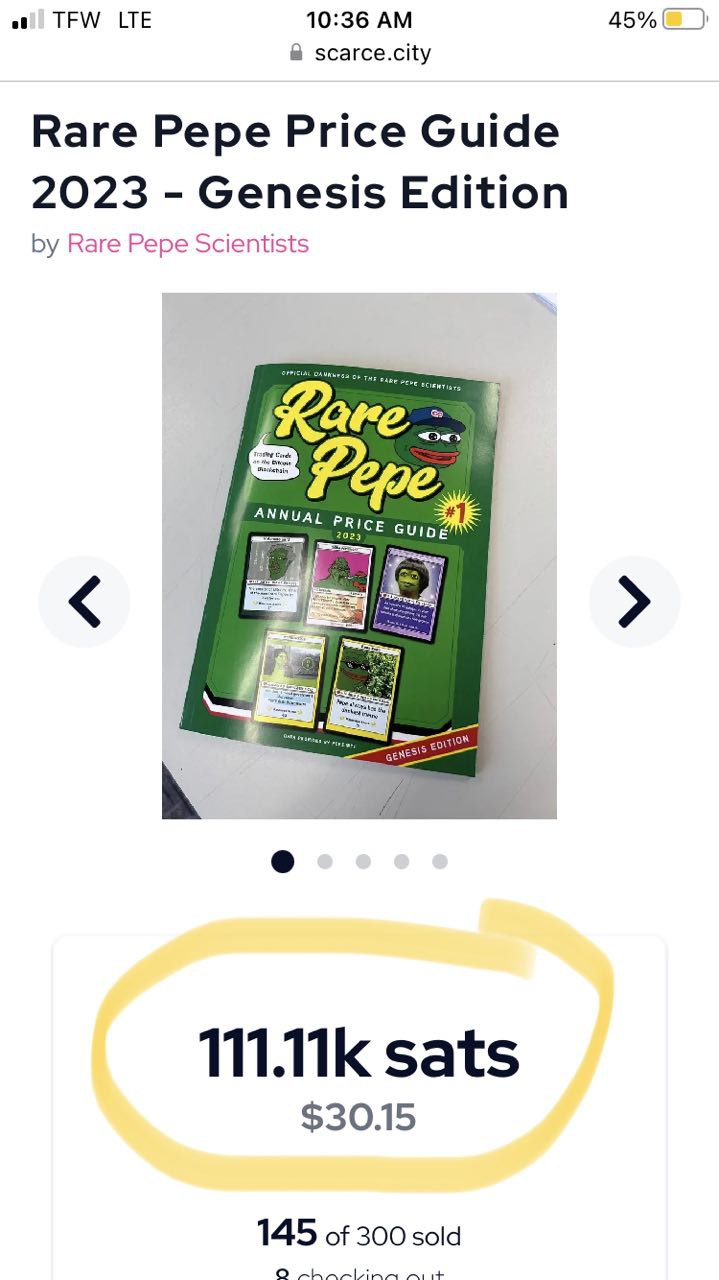Tap the scarce.city address bar
Screen dimensions: 719x1280
coord(360,52)
